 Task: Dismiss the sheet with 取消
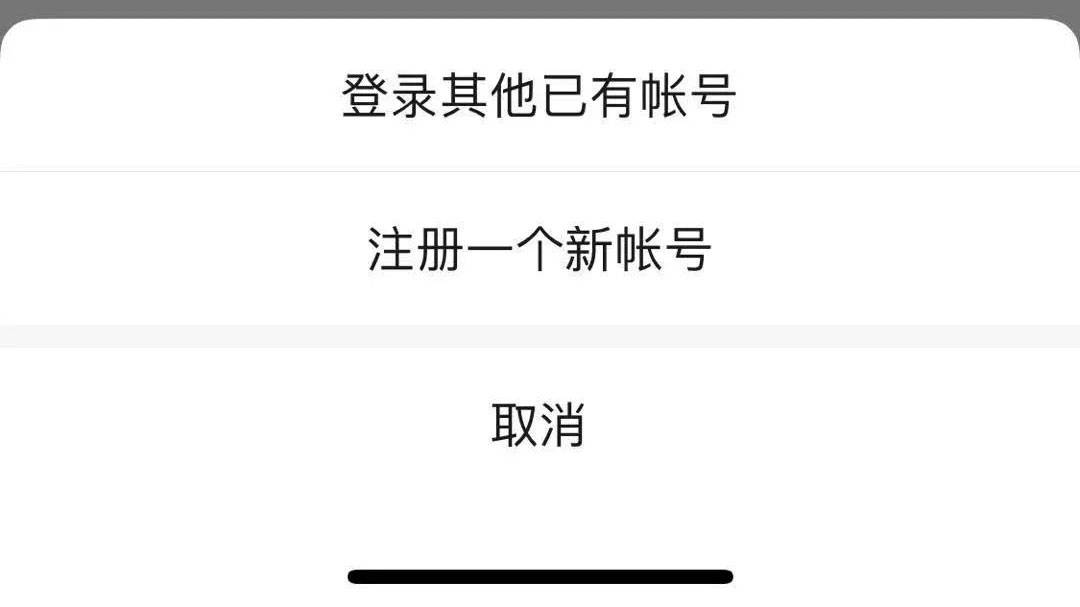[539, 424]
